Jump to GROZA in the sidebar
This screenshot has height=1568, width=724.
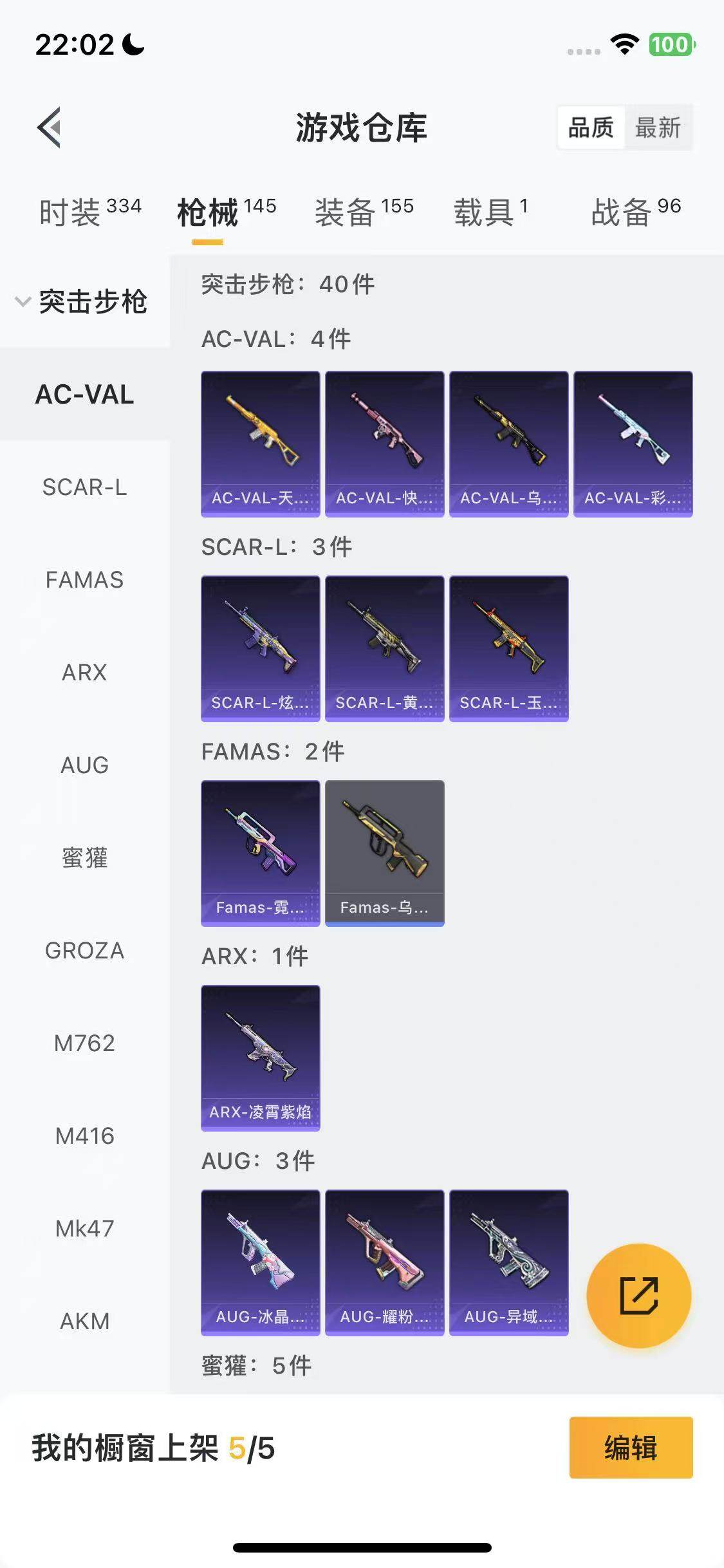tap(84, 951)
